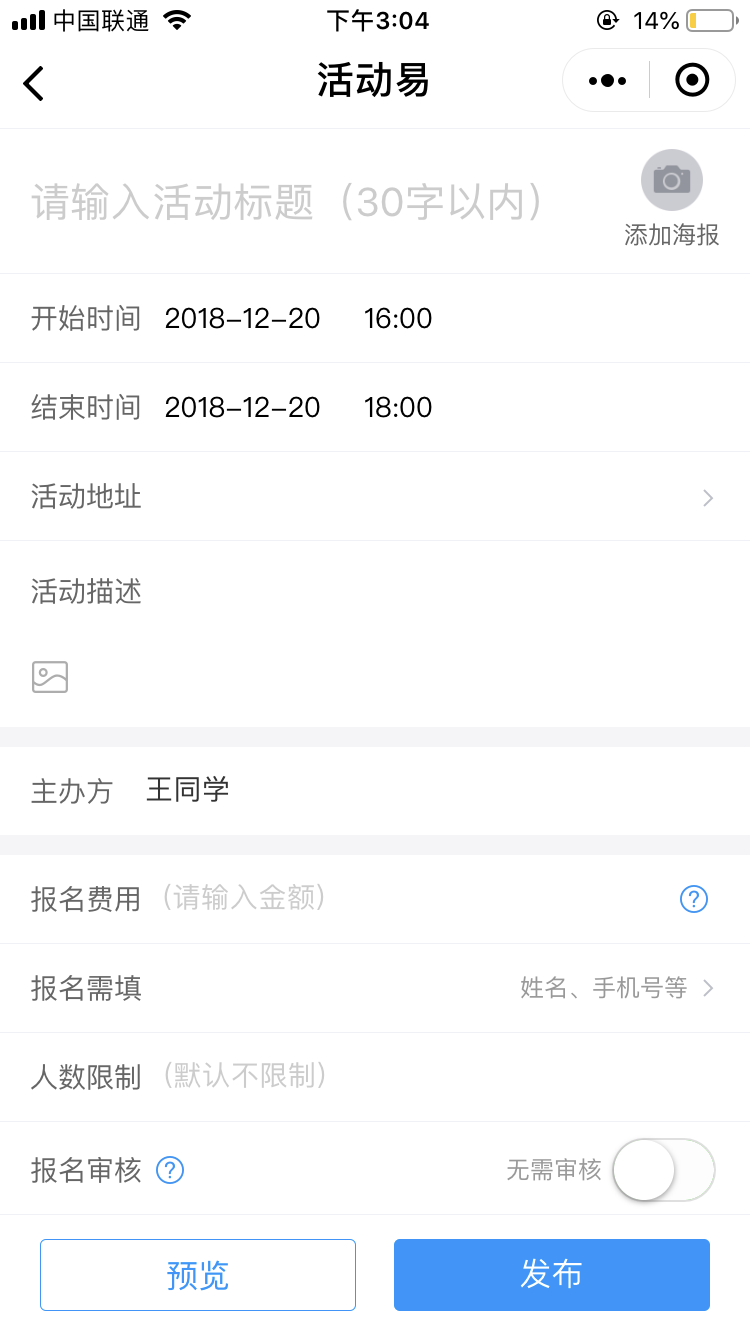Open the 活动地址 row

pos(375,497)
